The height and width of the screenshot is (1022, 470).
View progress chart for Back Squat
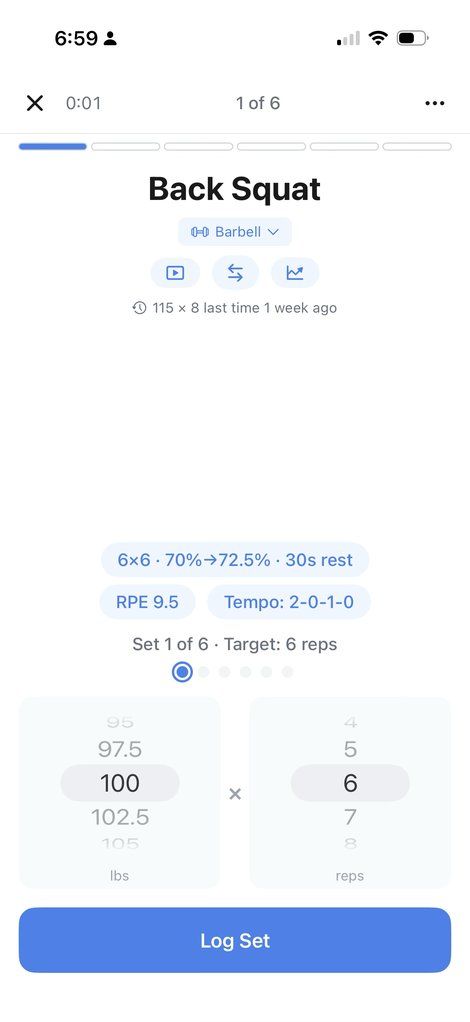click(x=295, y=273)
